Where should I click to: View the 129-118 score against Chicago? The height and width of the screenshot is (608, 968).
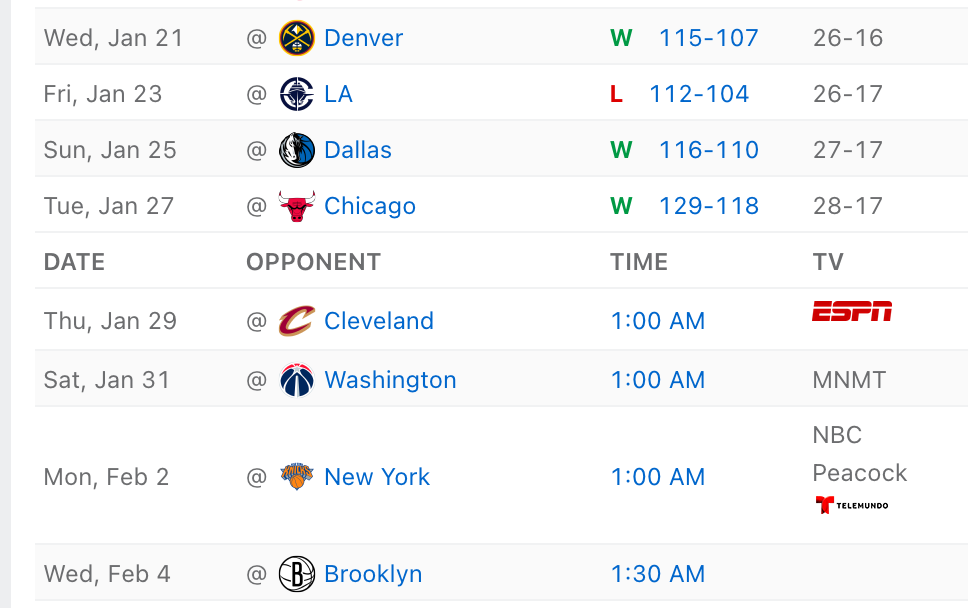[x=709, y=206]
